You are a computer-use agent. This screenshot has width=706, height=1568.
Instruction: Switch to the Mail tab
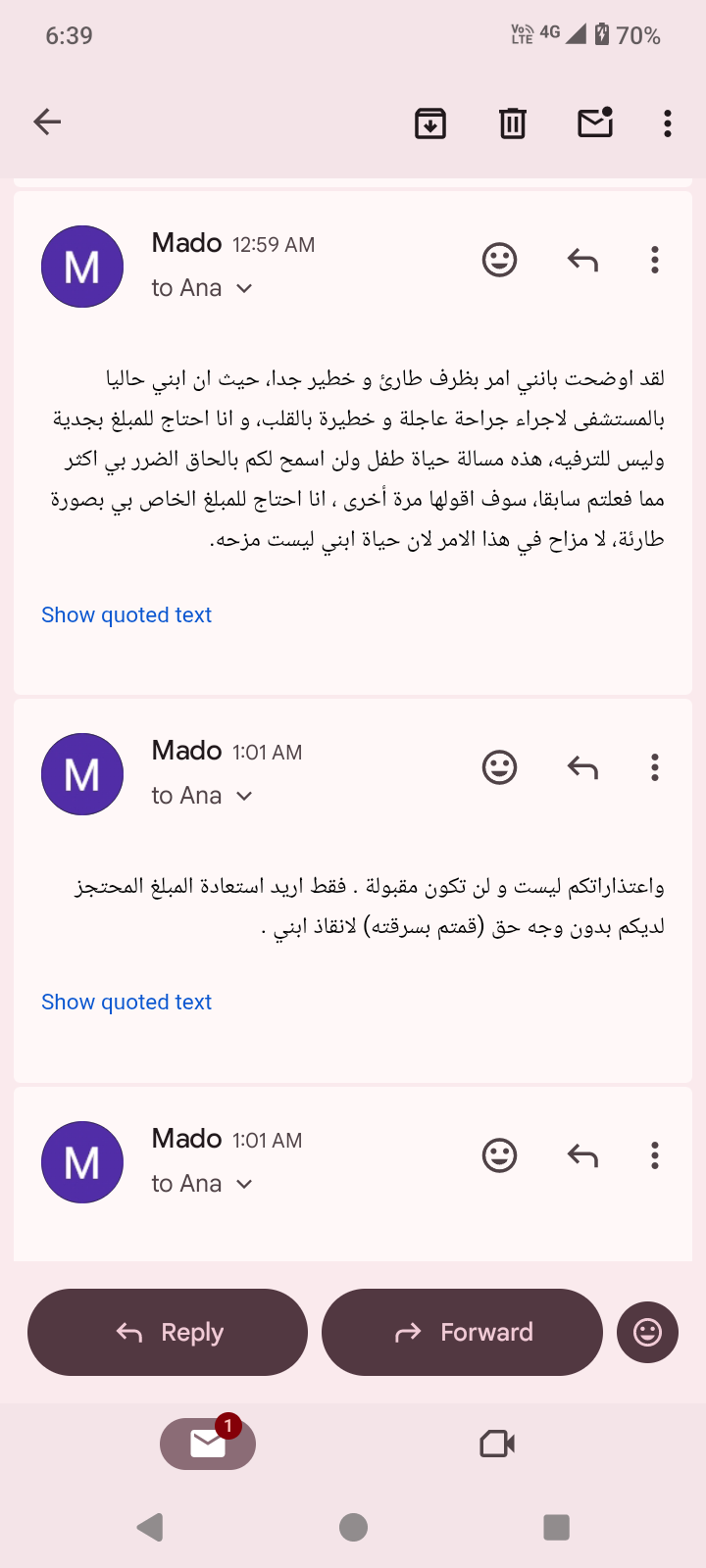(x=208, y=1444)
